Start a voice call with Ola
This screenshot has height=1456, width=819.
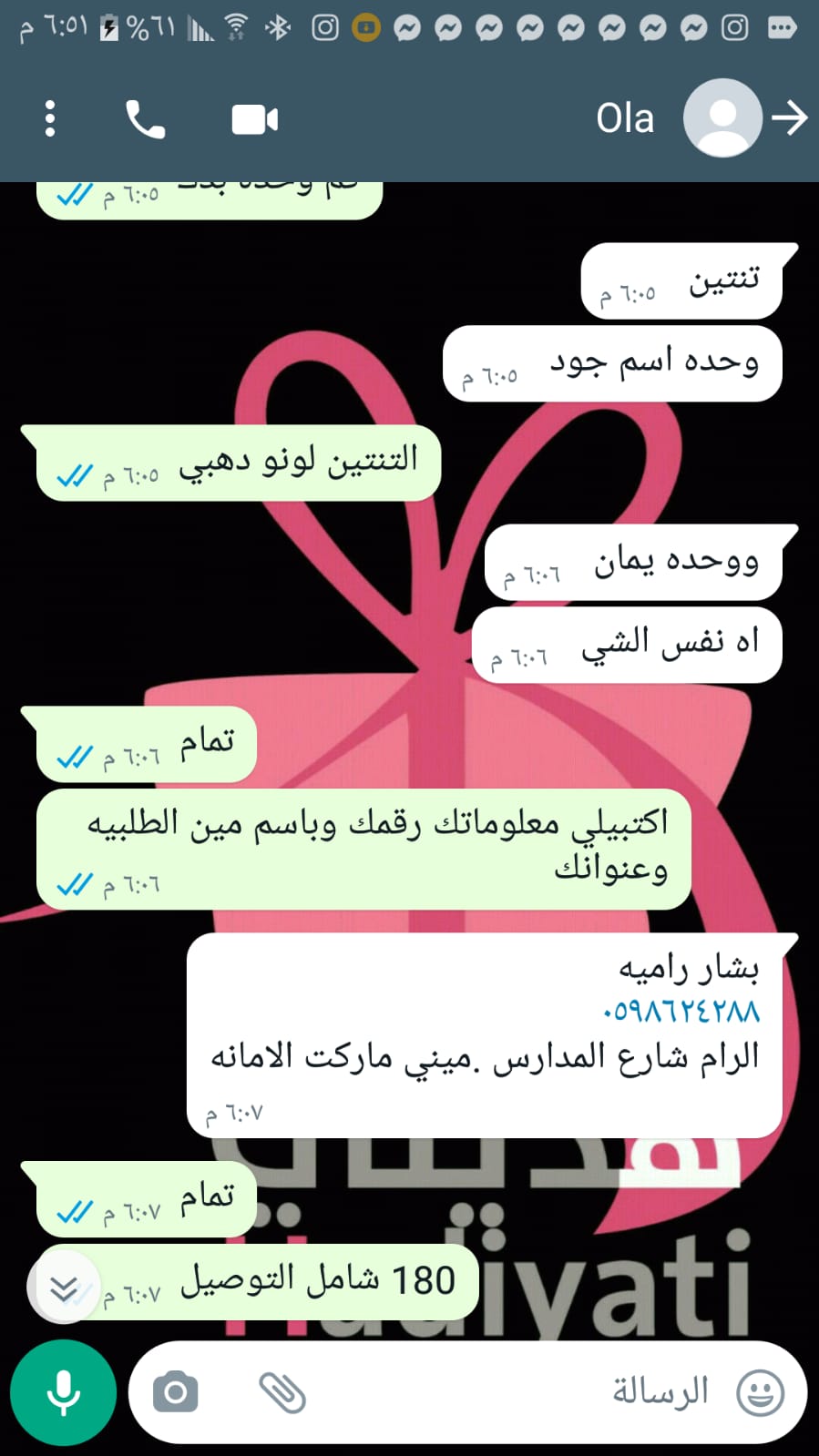click(x=145, y=119)
